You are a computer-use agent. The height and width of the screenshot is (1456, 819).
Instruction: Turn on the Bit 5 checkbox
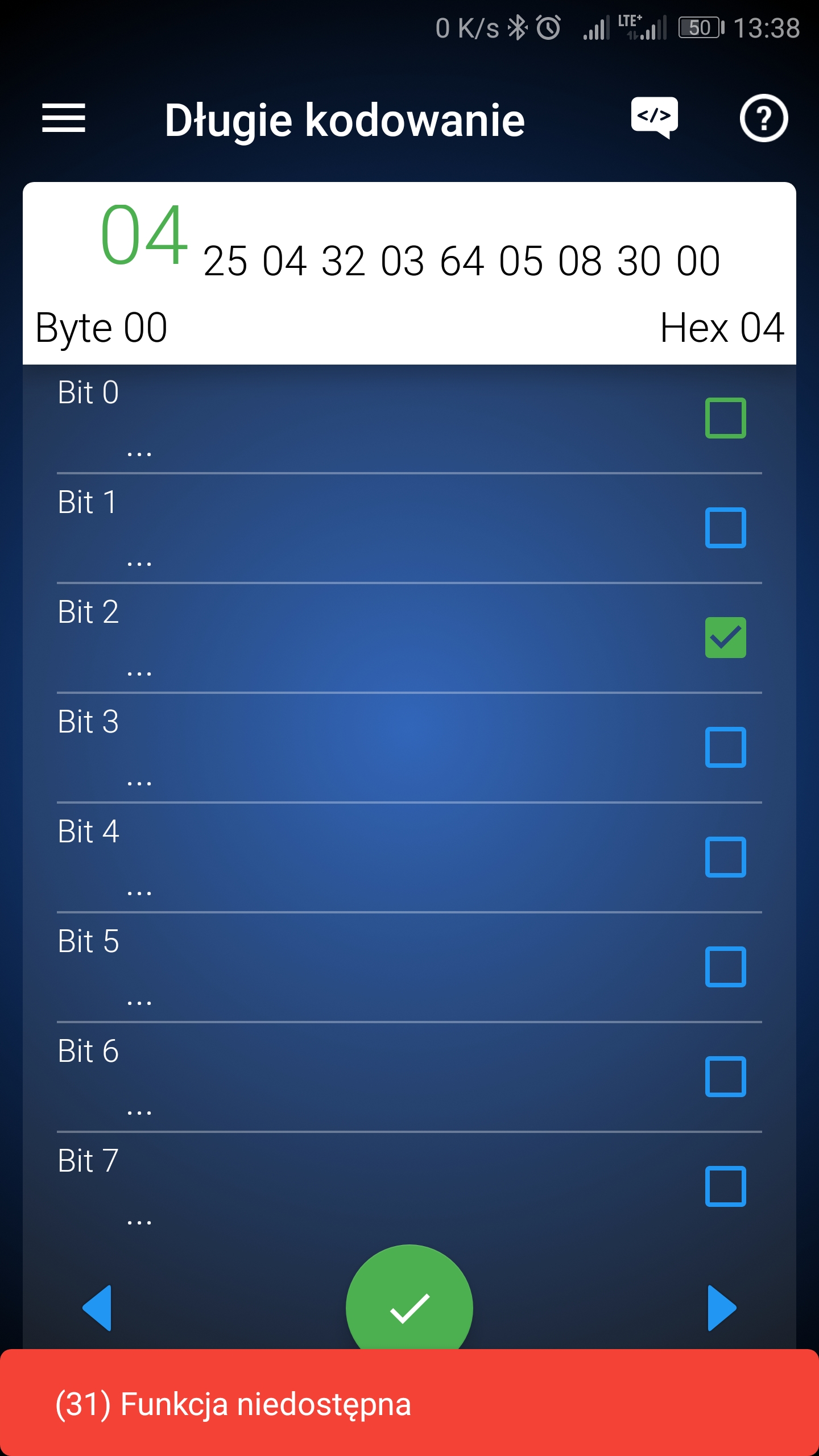[x=725, y=967]
